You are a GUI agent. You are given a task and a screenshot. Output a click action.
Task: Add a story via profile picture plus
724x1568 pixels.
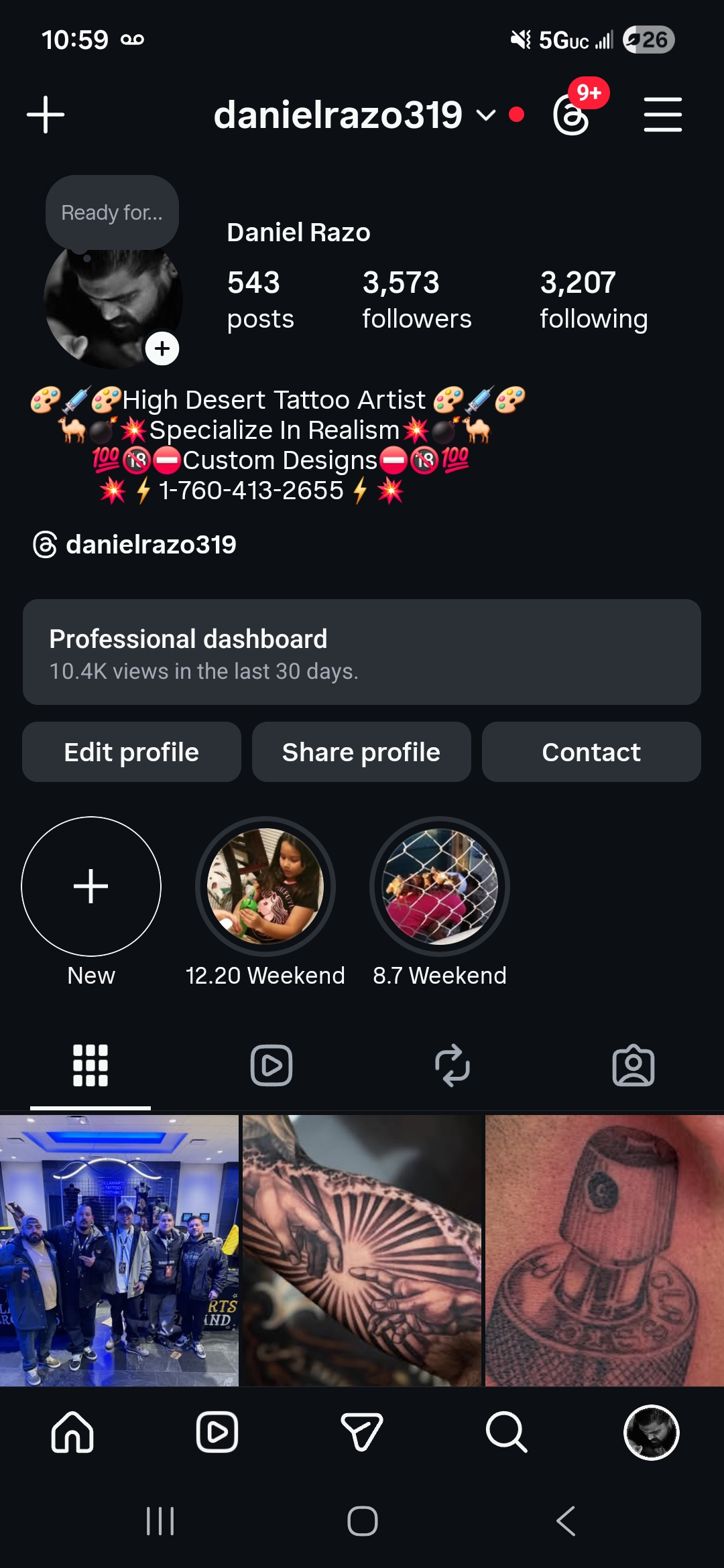(x=162, y=348)
